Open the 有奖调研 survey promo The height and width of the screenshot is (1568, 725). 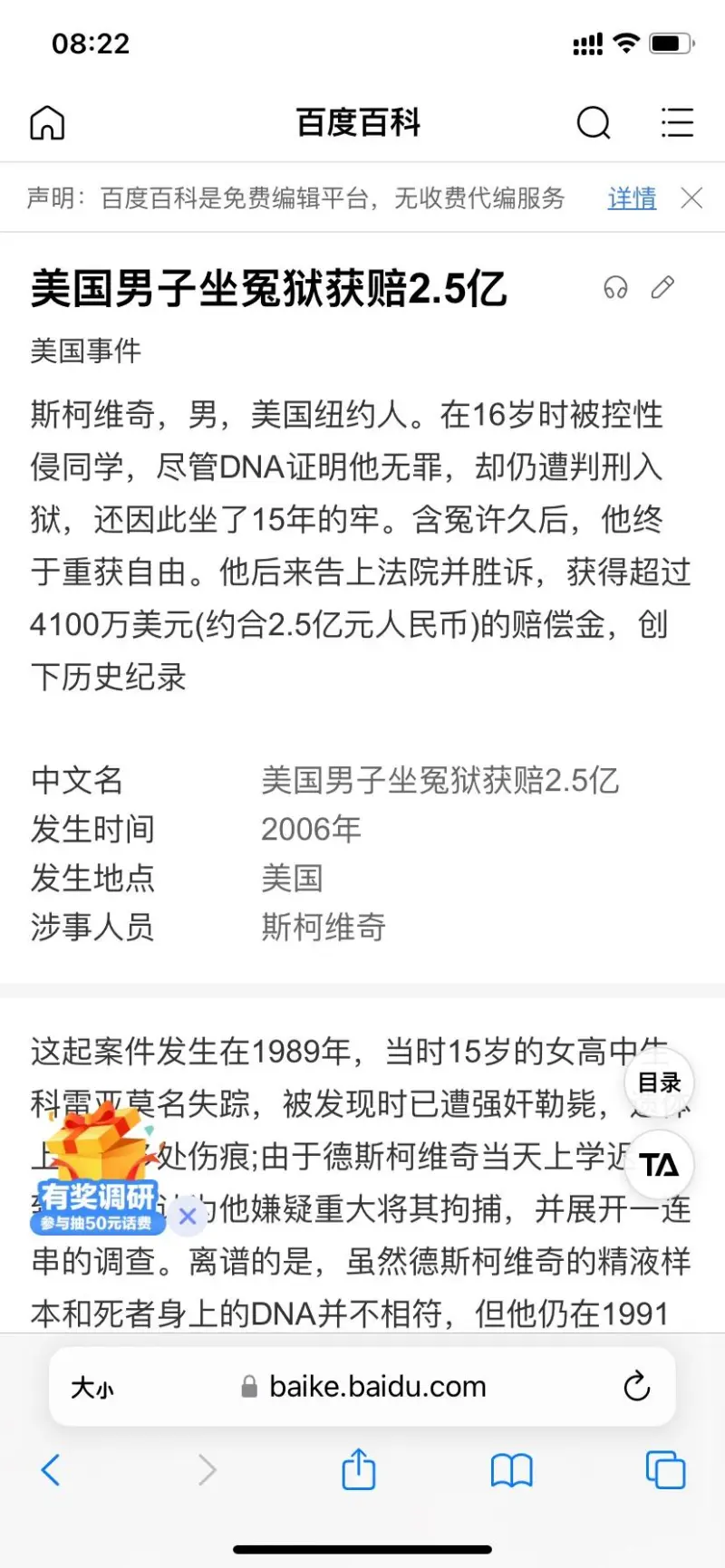coord(98,1178)
